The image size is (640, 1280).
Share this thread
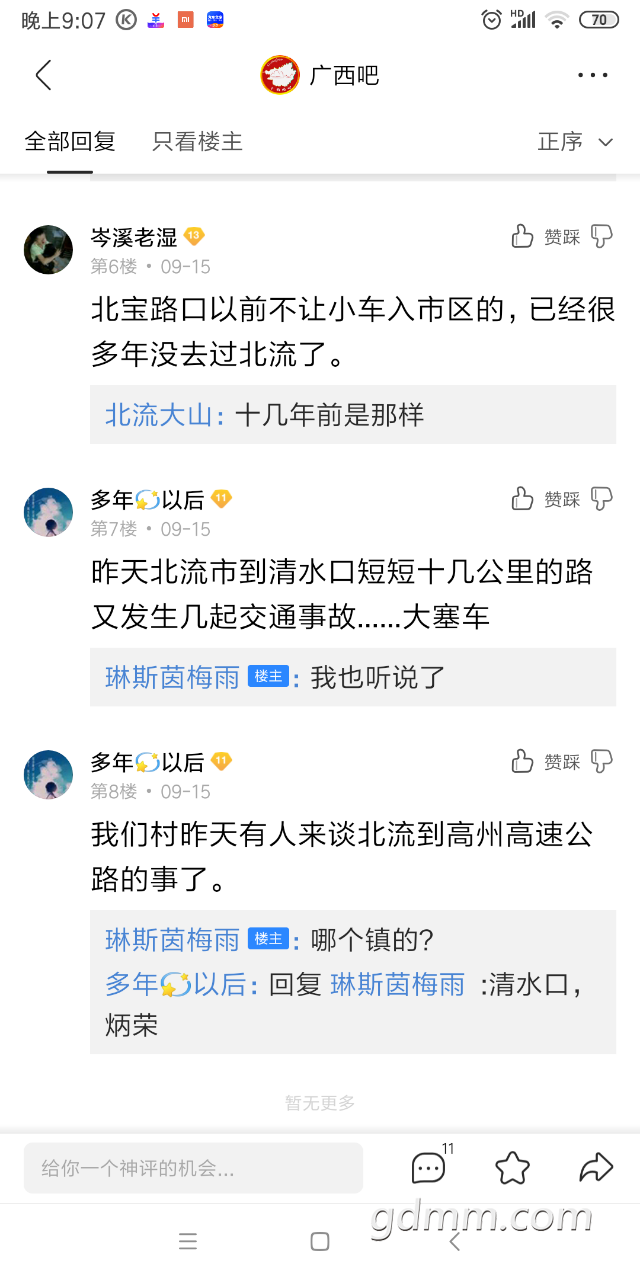[596, 1167]
